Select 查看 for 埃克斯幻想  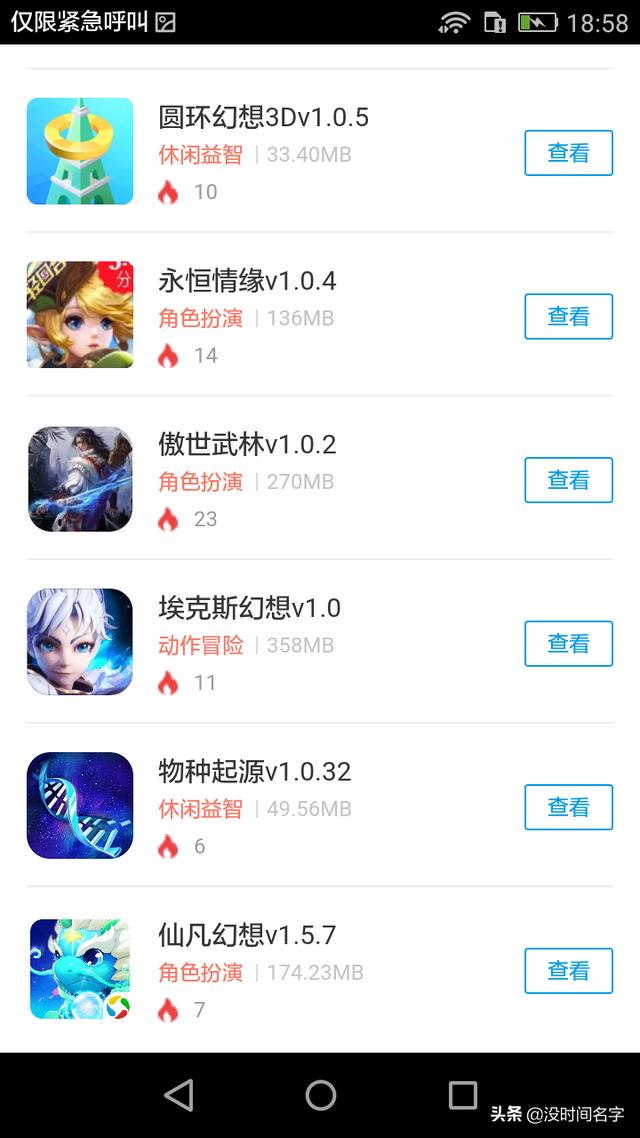[x=568, y=644]
